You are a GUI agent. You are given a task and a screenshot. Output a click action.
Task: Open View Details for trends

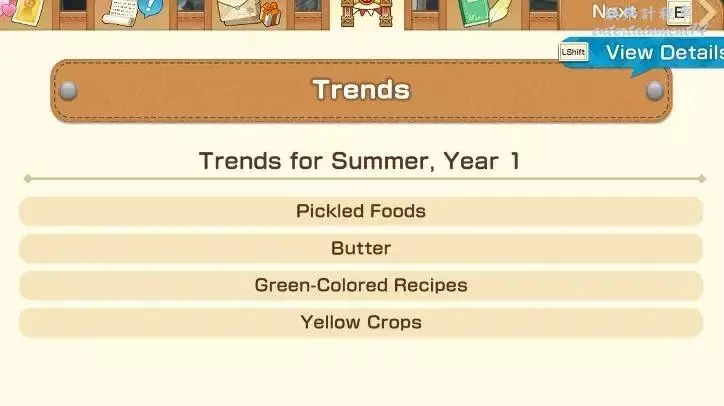[662, 53]
